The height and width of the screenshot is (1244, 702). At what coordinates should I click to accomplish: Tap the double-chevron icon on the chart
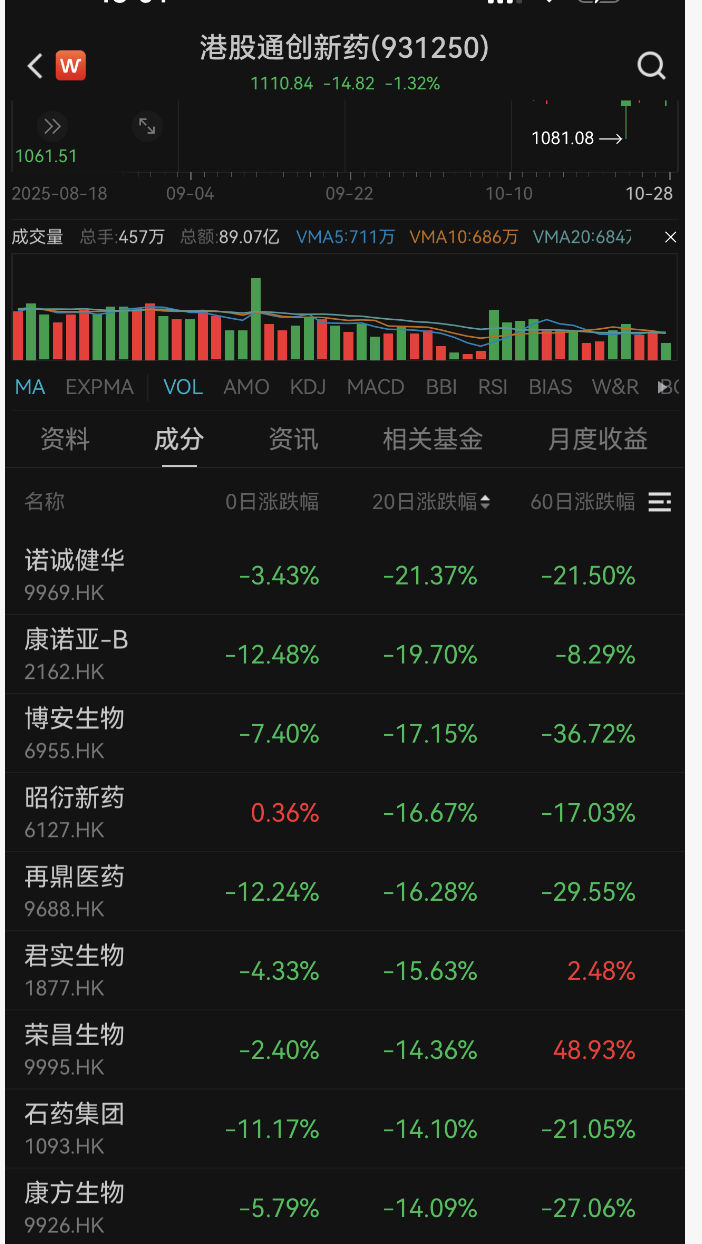point(52,126)
